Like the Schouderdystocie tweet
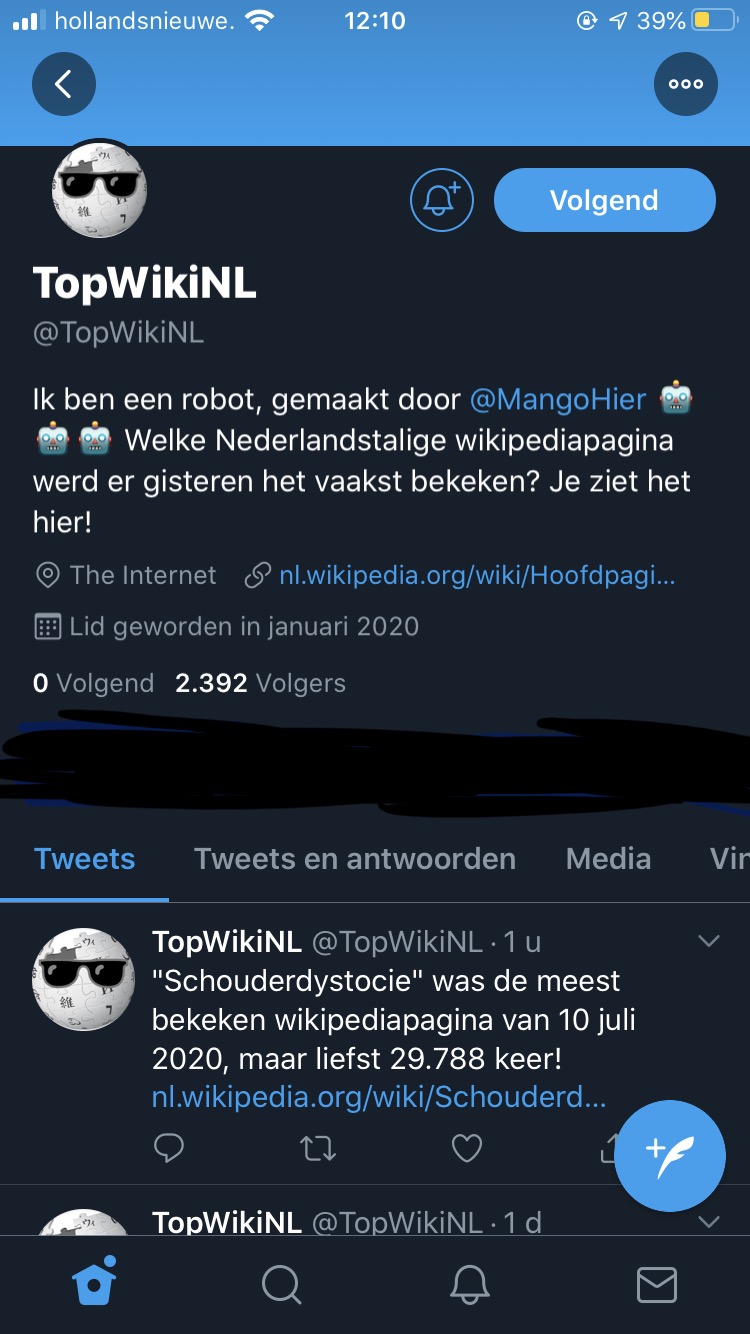The image size is (750, 1334). click(467, 1148)
